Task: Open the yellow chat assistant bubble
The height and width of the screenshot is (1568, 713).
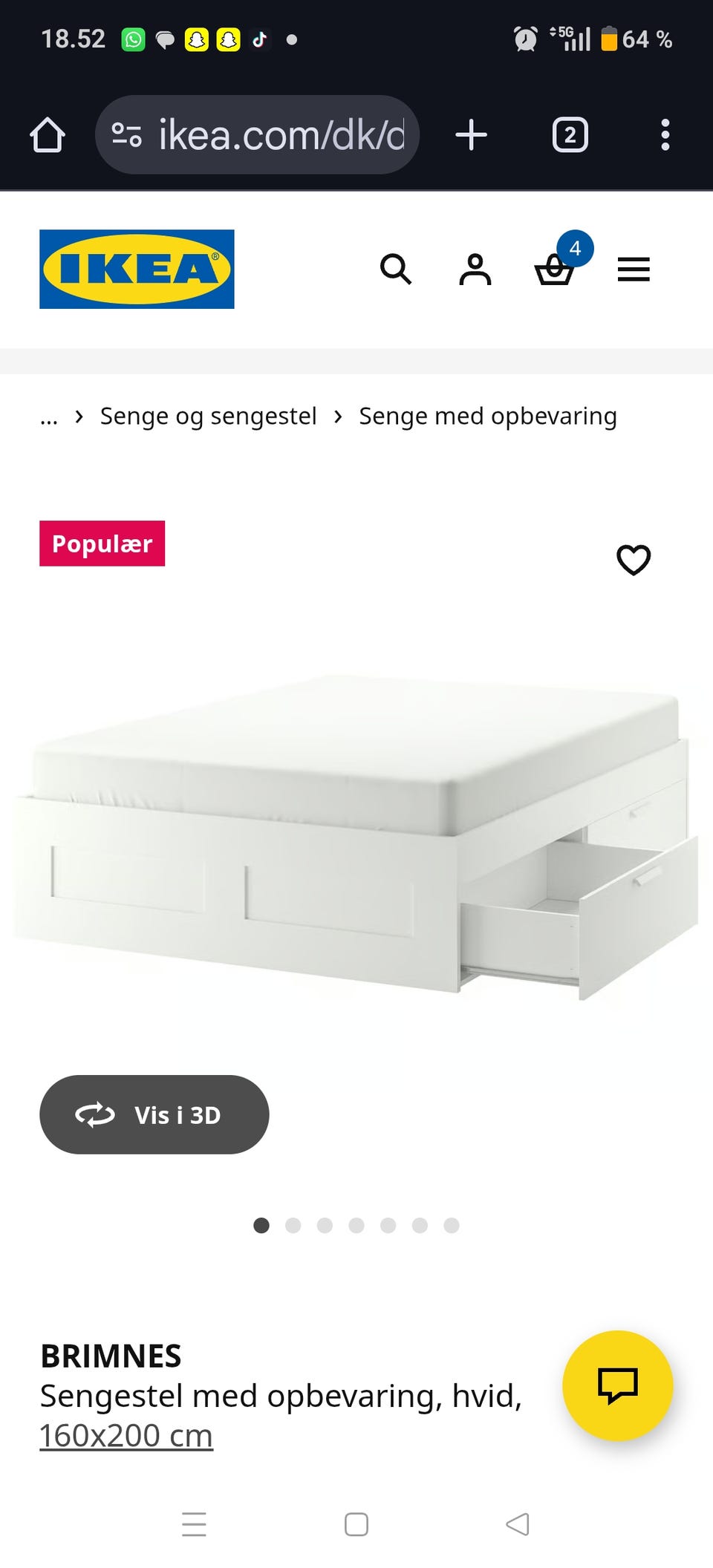Action: pos(619,1385)
